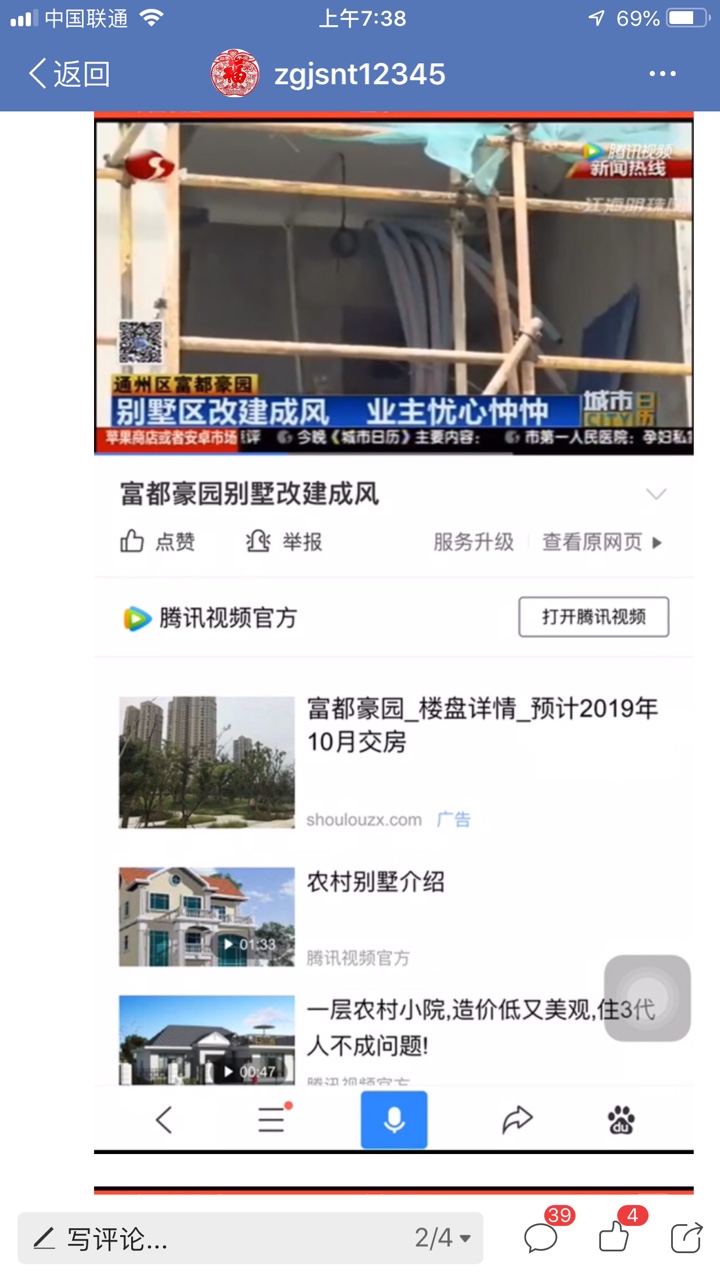Share this post

[x=686, y=1238]
